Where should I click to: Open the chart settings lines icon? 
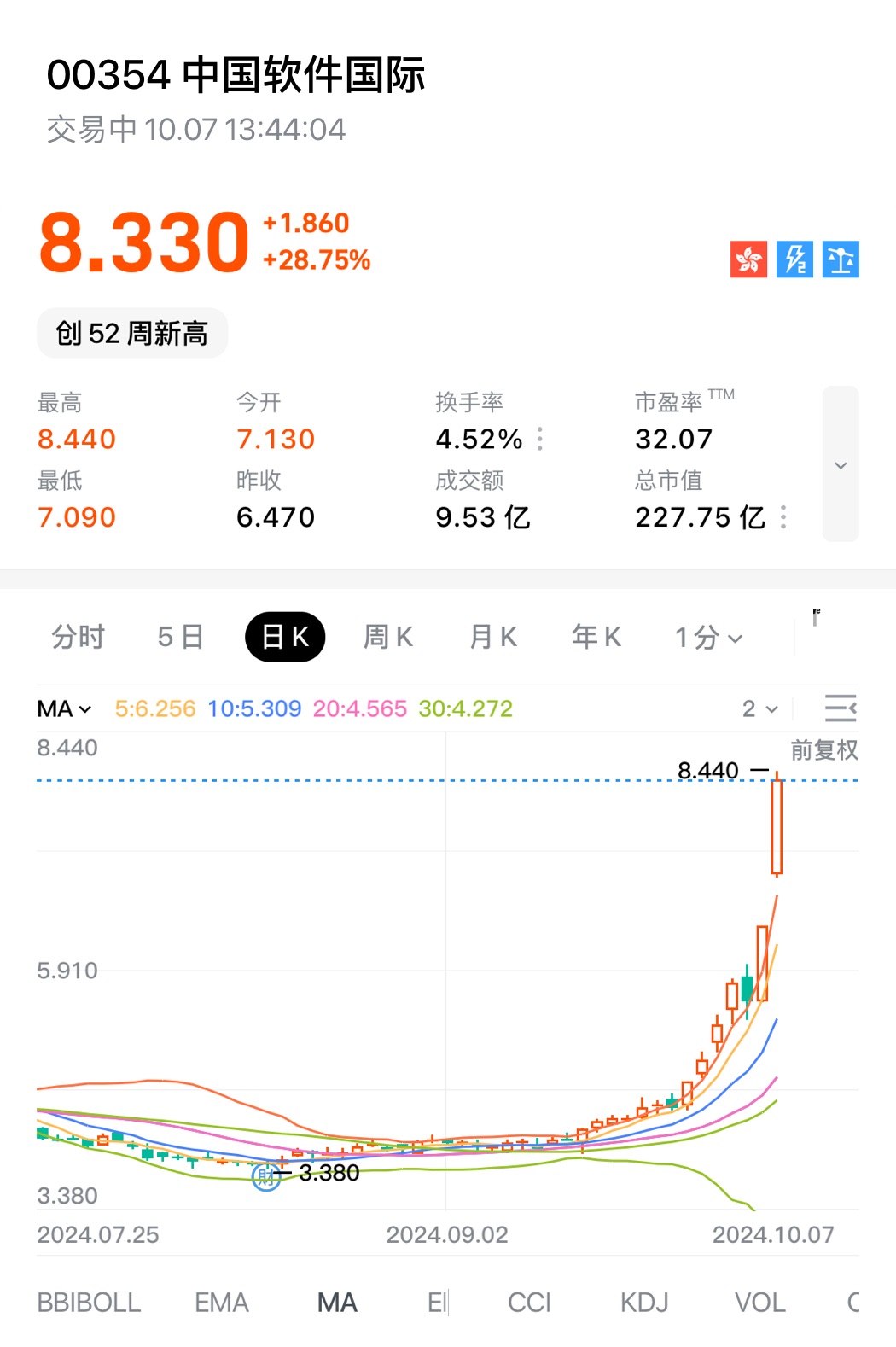coord(841,708)
